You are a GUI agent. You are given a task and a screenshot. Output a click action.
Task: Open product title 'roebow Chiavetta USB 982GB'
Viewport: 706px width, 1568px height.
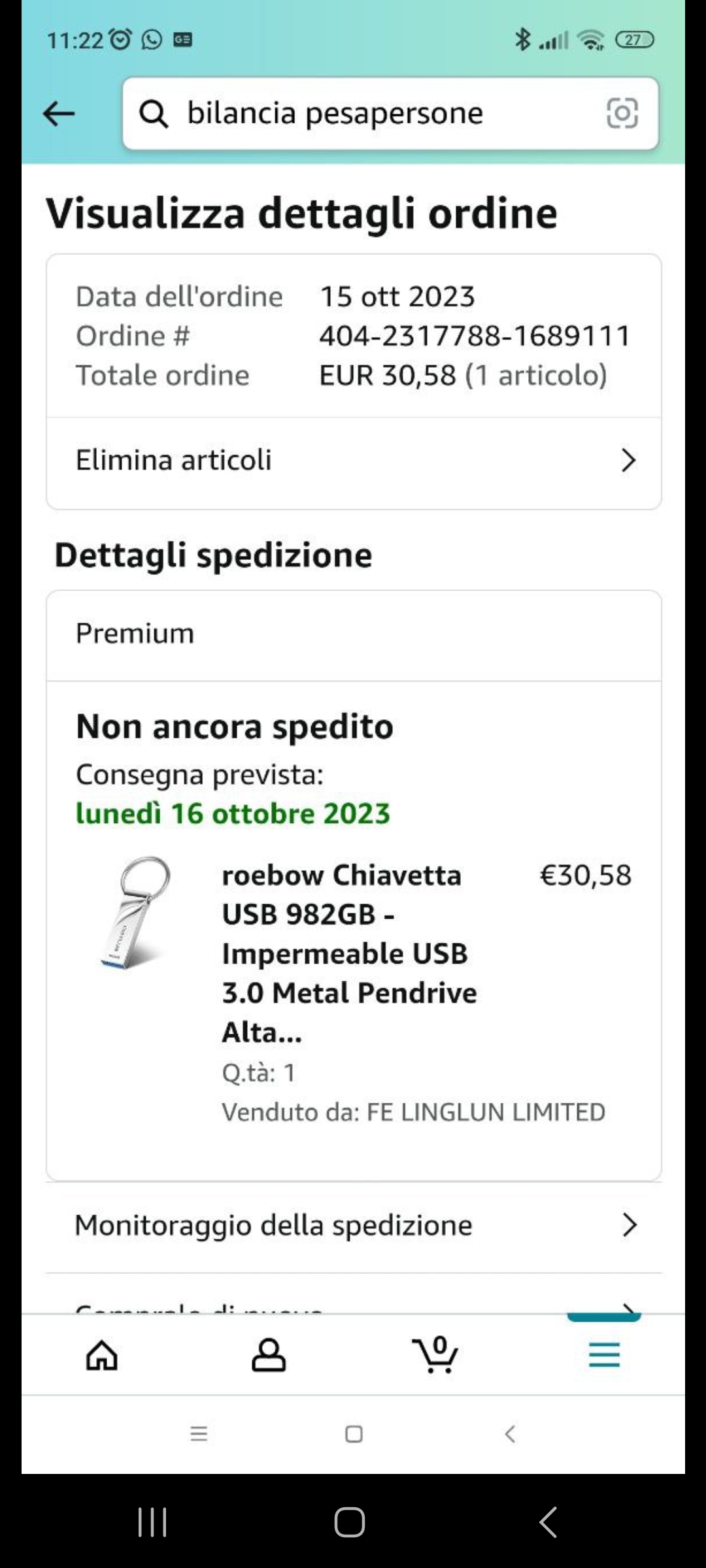point(350,953)
